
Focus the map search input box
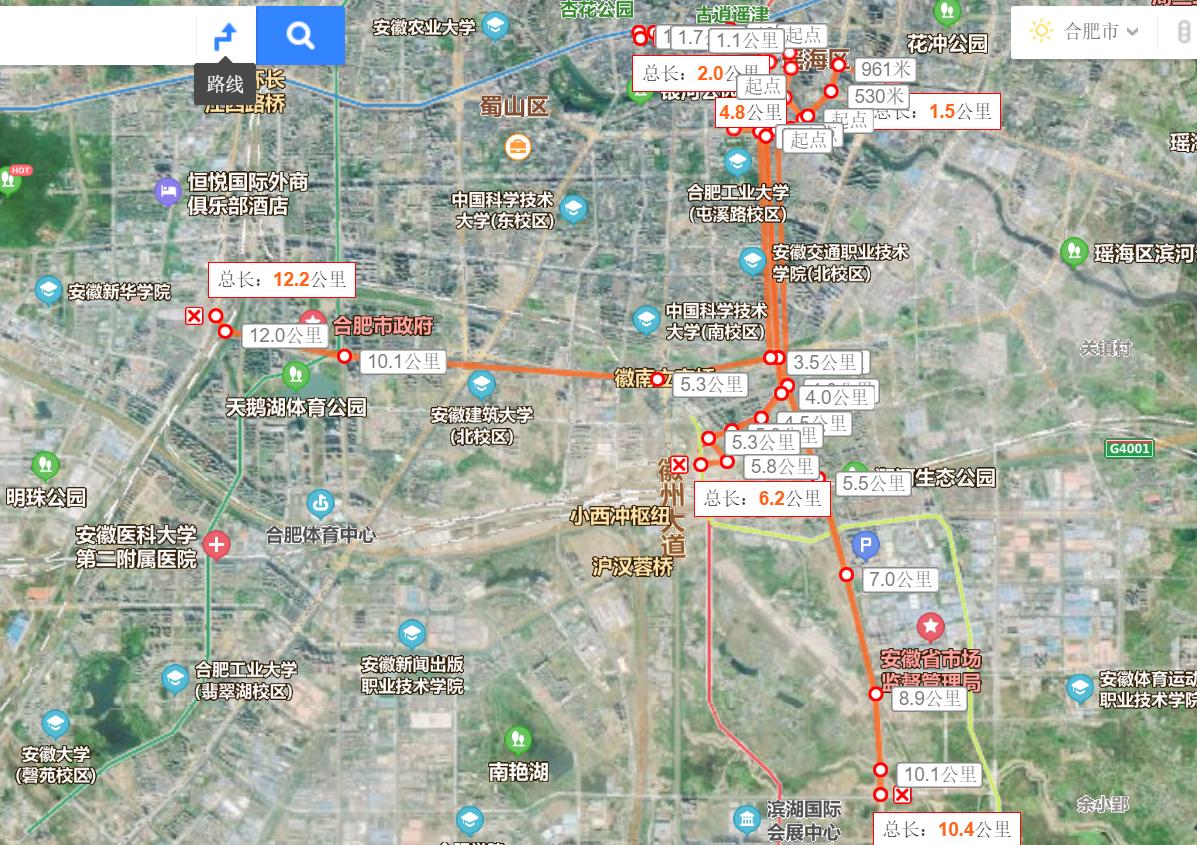[x=97, y=36]
